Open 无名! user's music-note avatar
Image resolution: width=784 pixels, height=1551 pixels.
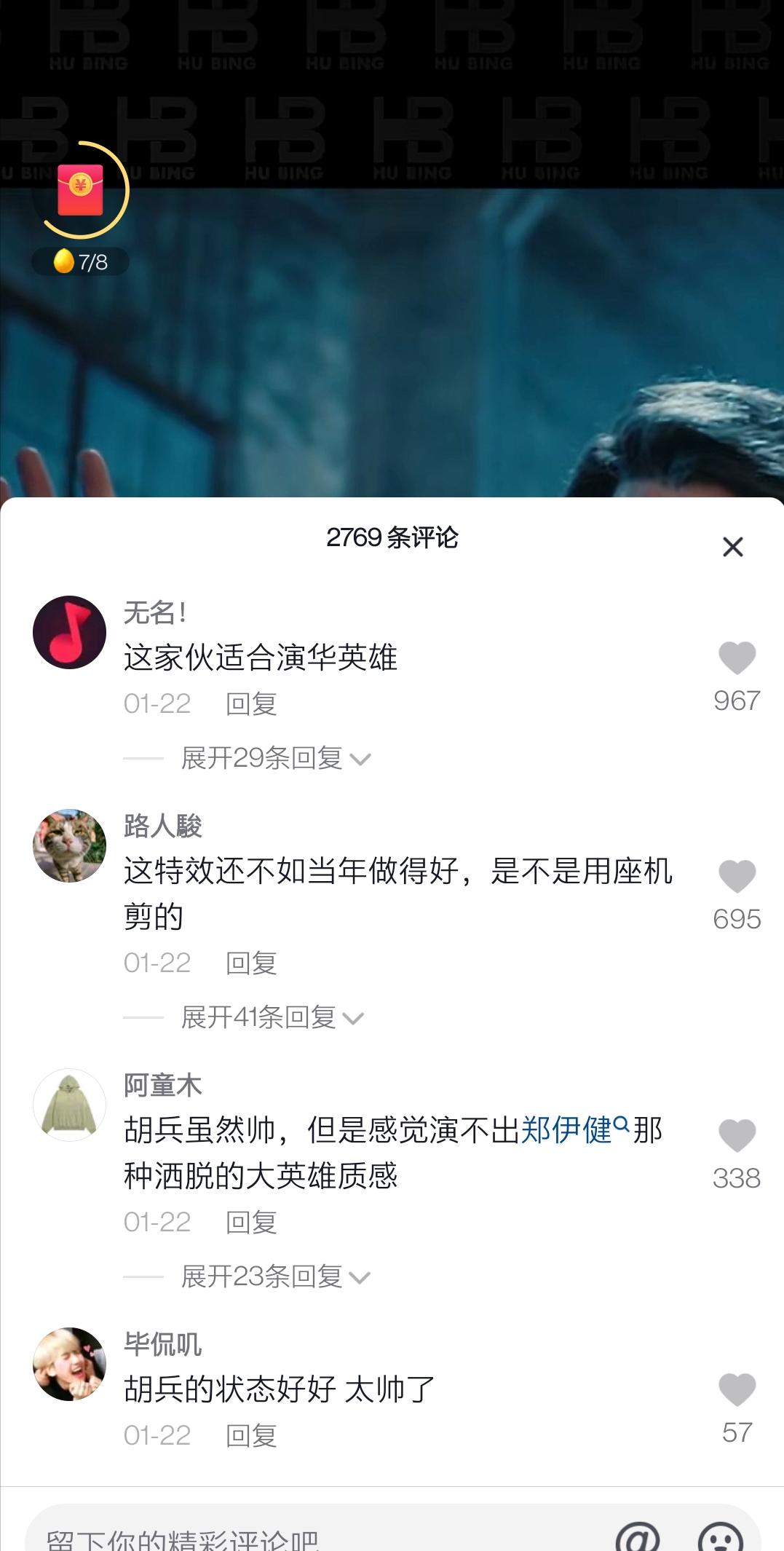pyautogui.click(x=69, y=631)
